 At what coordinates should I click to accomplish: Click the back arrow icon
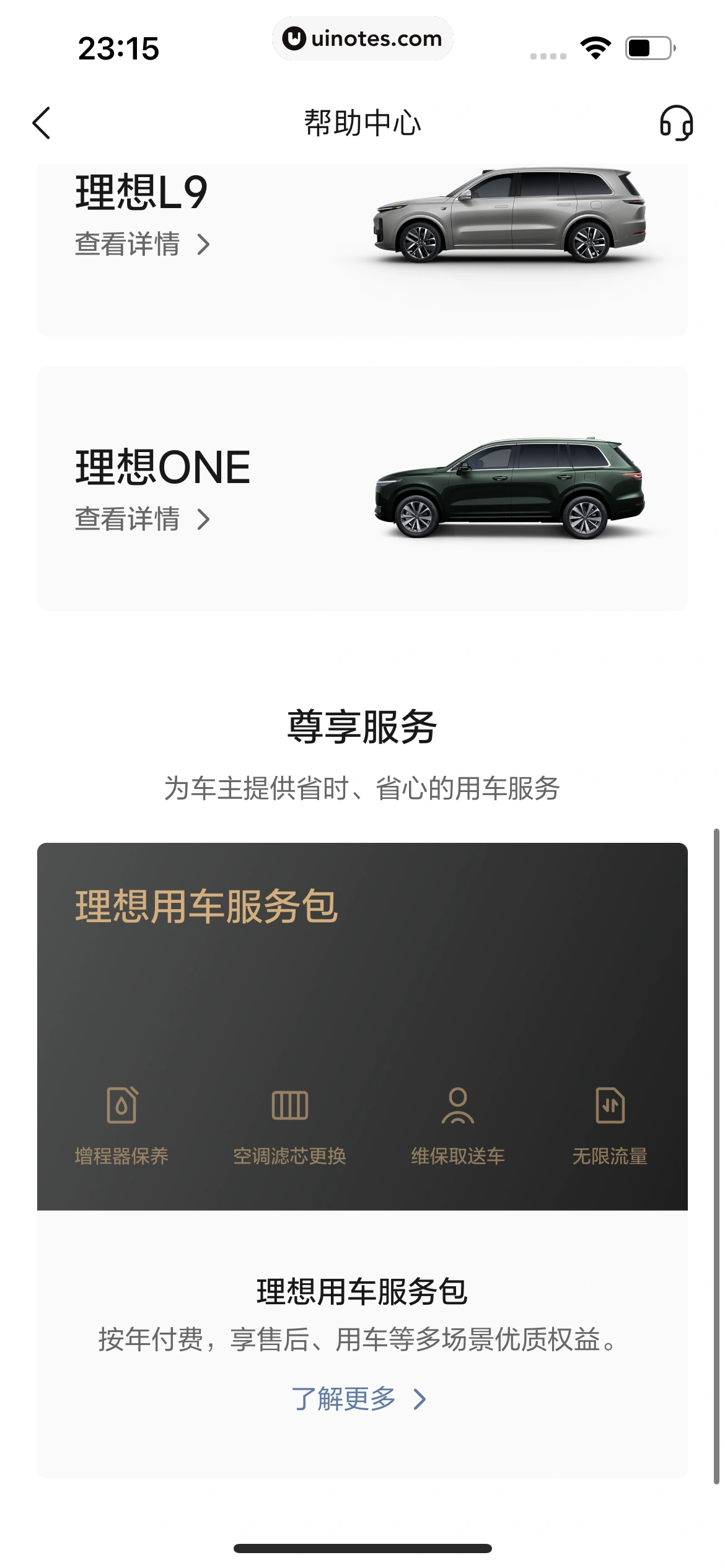tap(42, 124)
